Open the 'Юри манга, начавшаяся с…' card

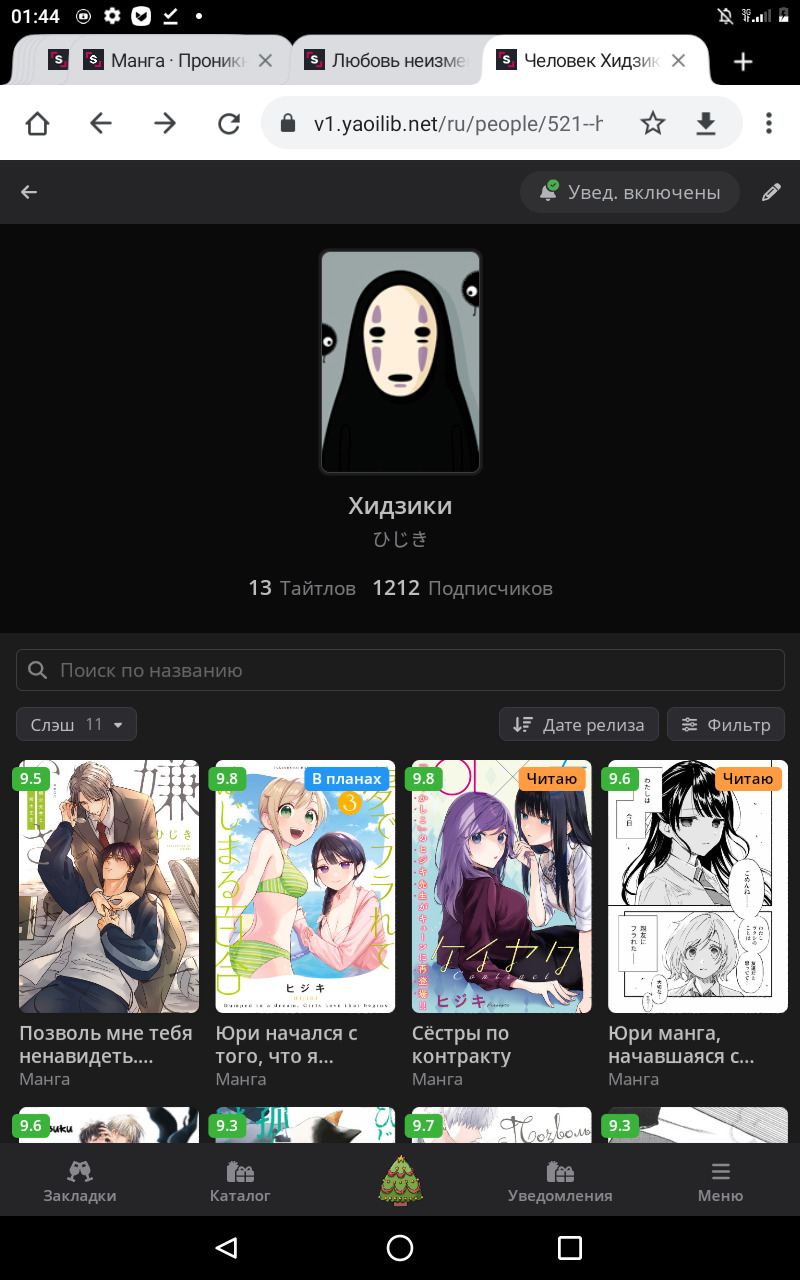[697, 886]
